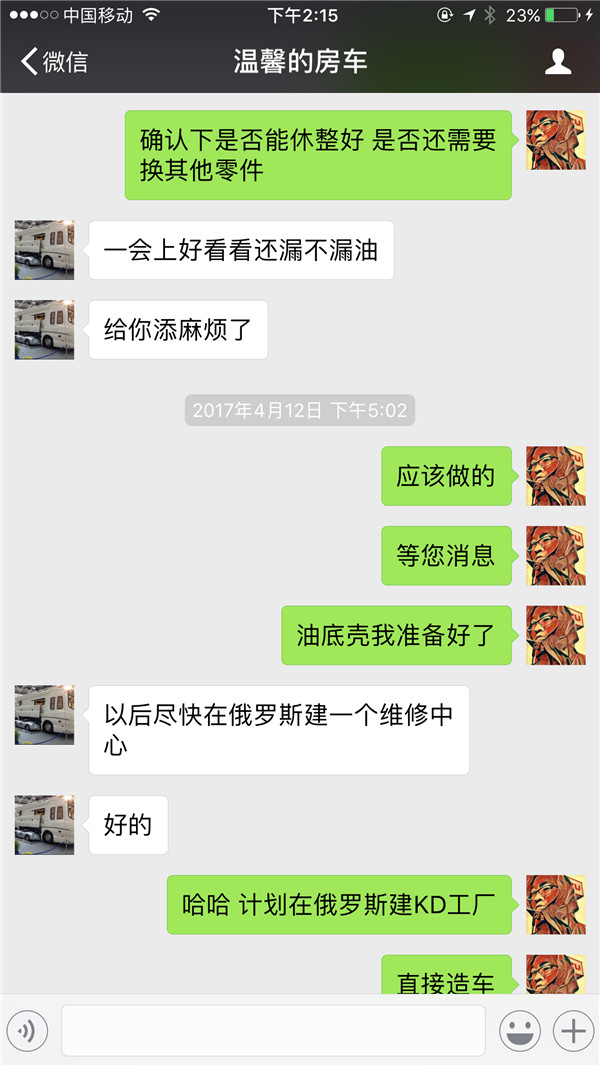
Task: Focus the message text field
Action: point(273,1030)
